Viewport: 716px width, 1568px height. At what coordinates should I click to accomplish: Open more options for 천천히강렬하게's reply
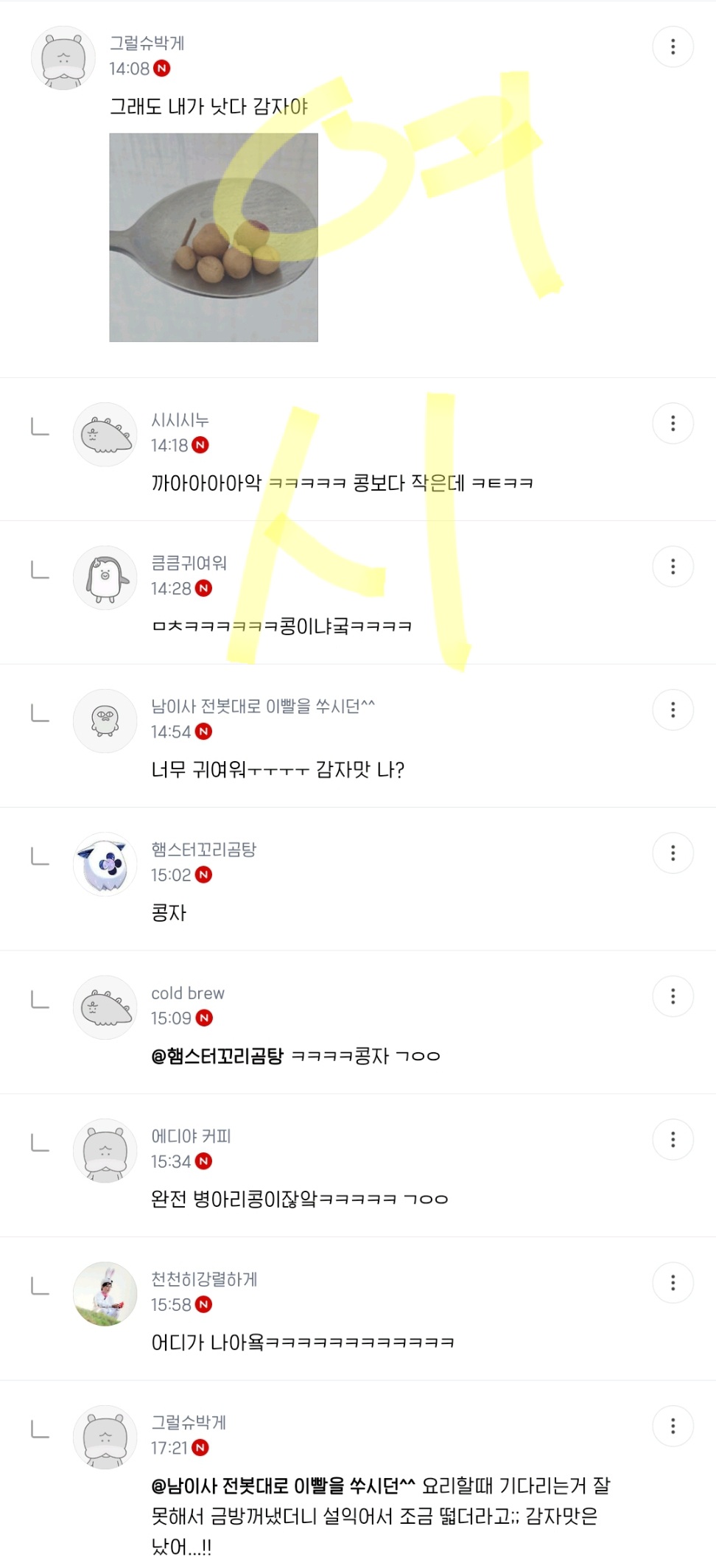click(673, 1283)
